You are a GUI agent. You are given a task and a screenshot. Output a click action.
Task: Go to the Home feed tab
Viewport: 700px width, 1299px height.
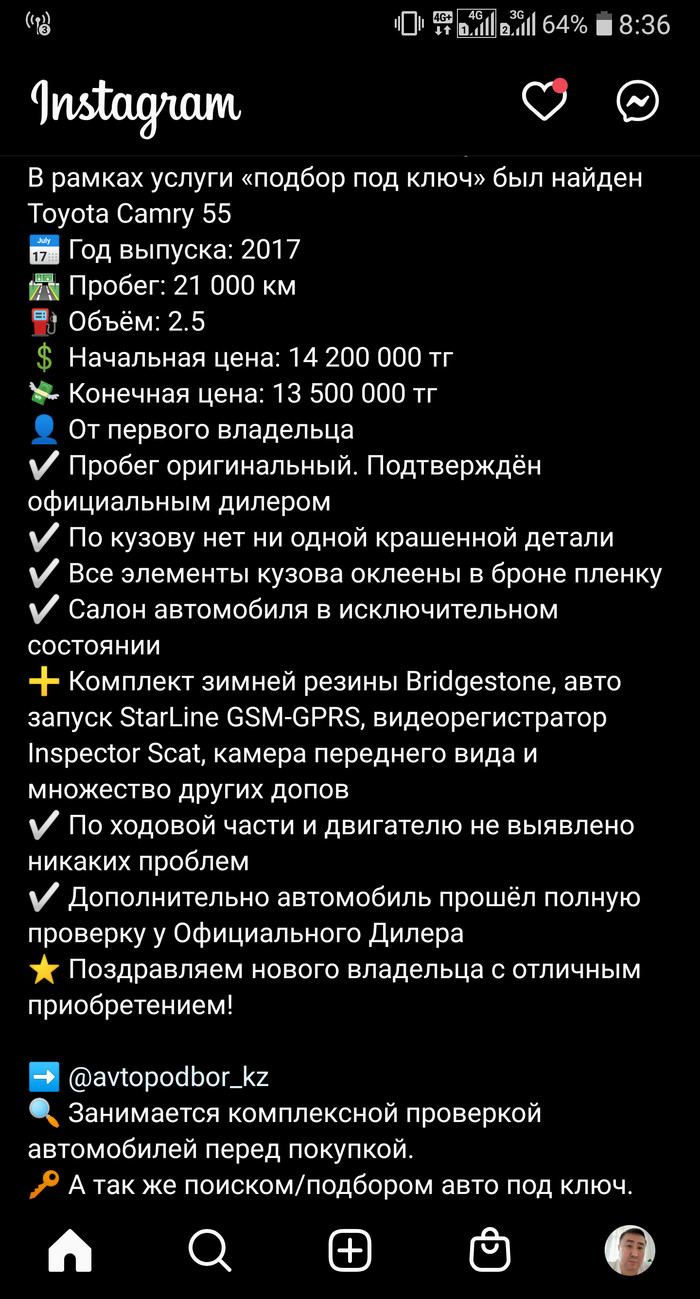[x=70, y=1251]
